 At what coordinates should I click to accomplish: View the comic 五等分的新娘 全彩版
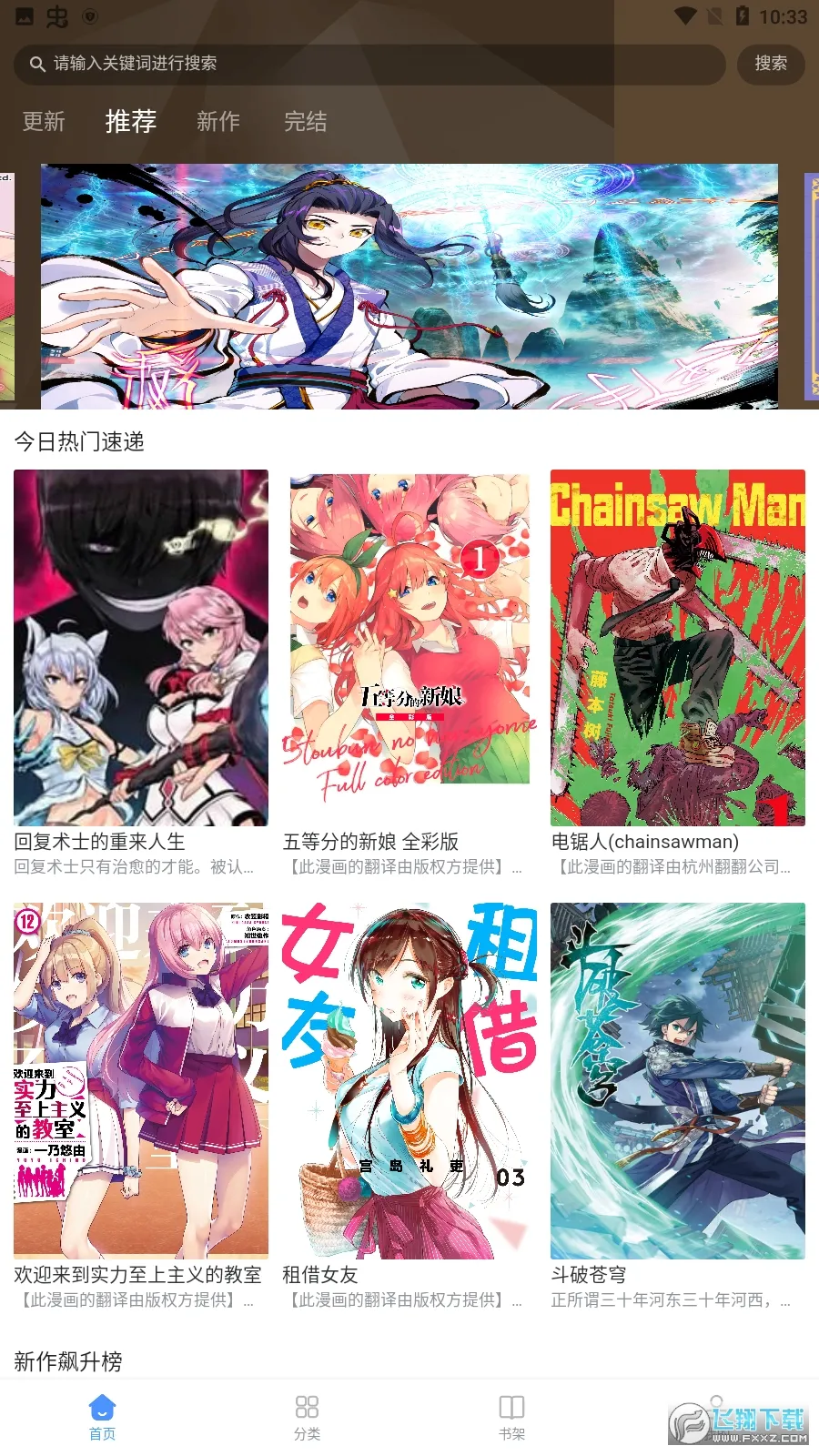point(409,648)
